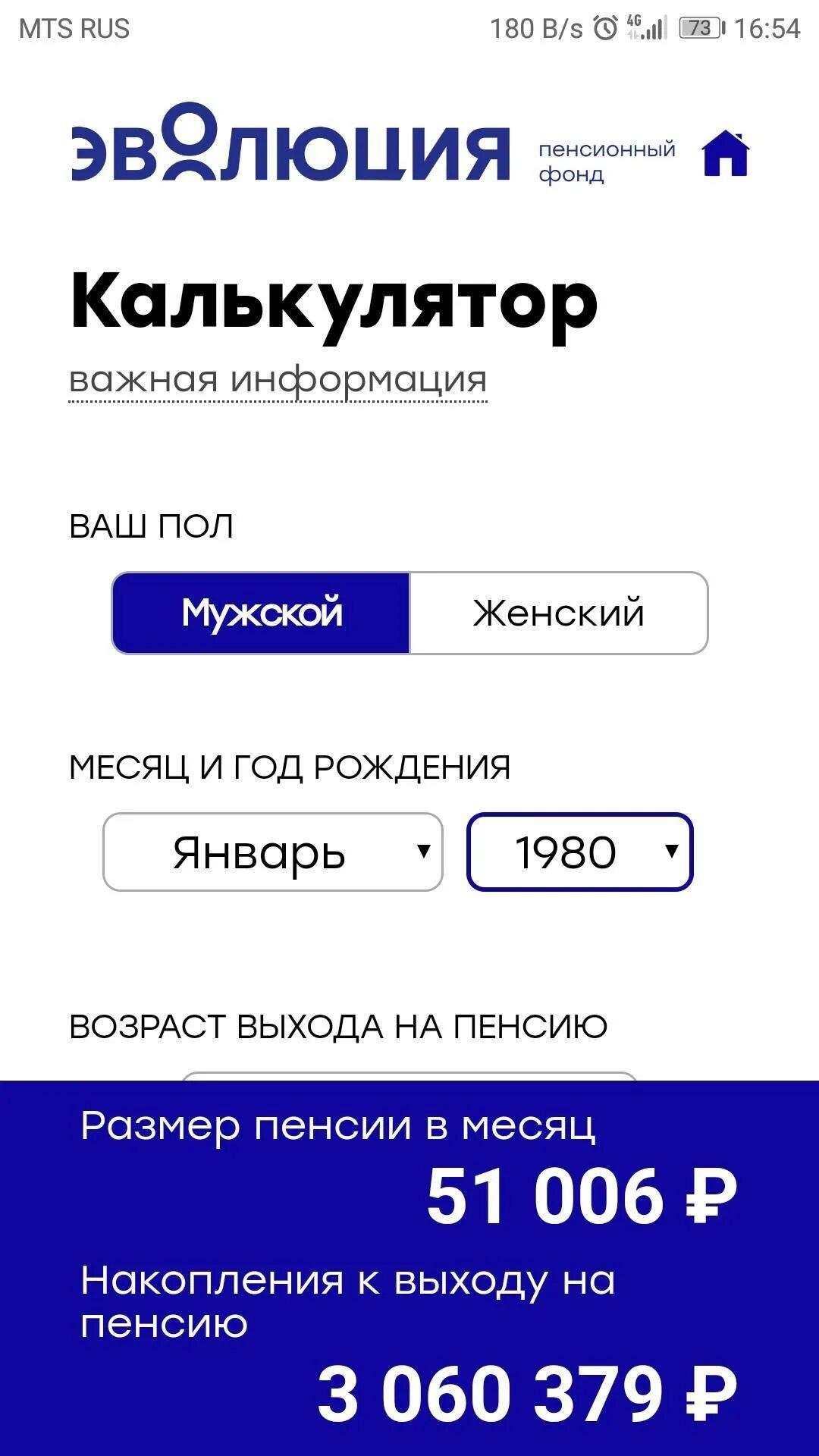
Task: Tap the home icon in the header
Action: (726, 153)
